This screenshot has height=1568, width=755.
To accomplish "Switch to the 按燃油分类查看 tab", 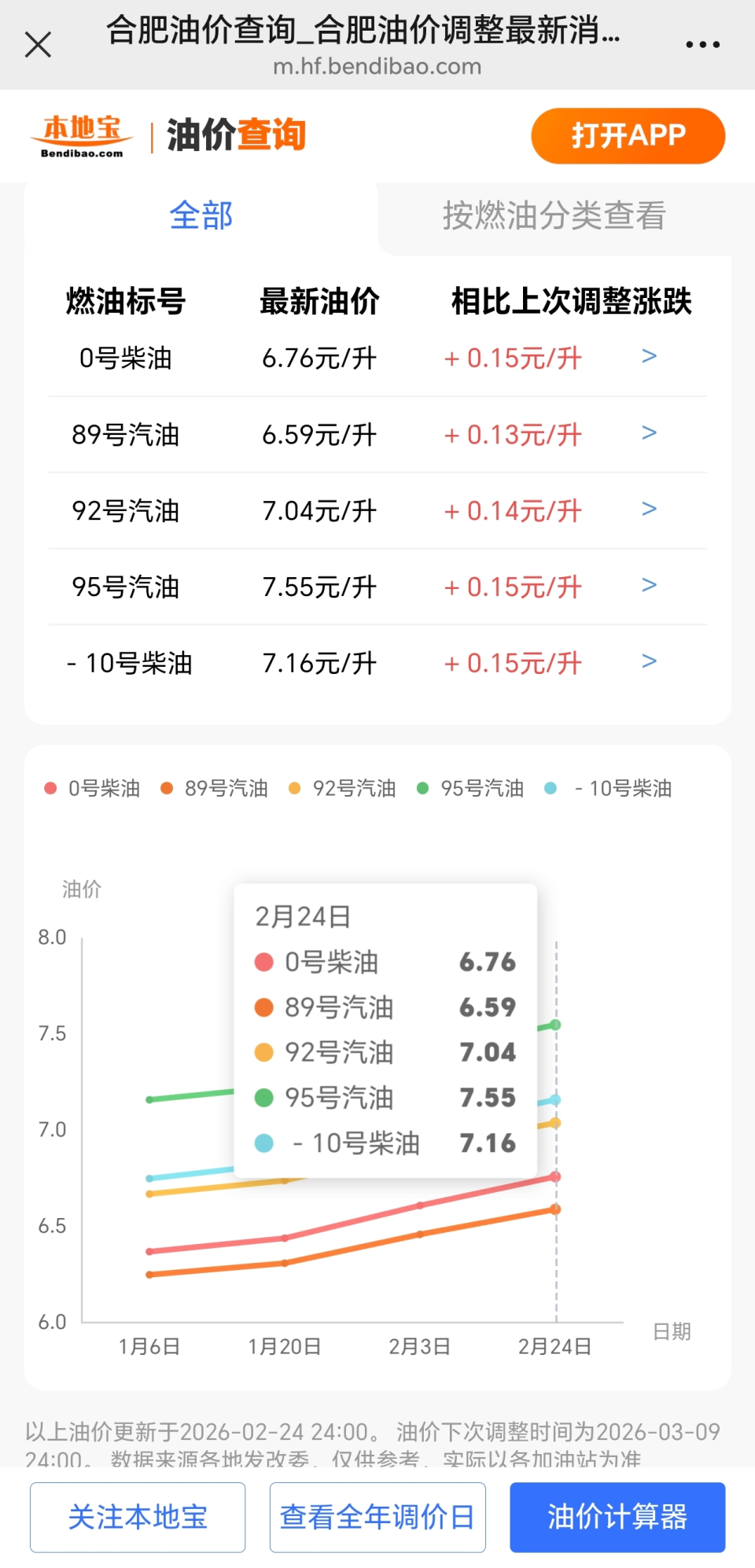I will point(553,216).
